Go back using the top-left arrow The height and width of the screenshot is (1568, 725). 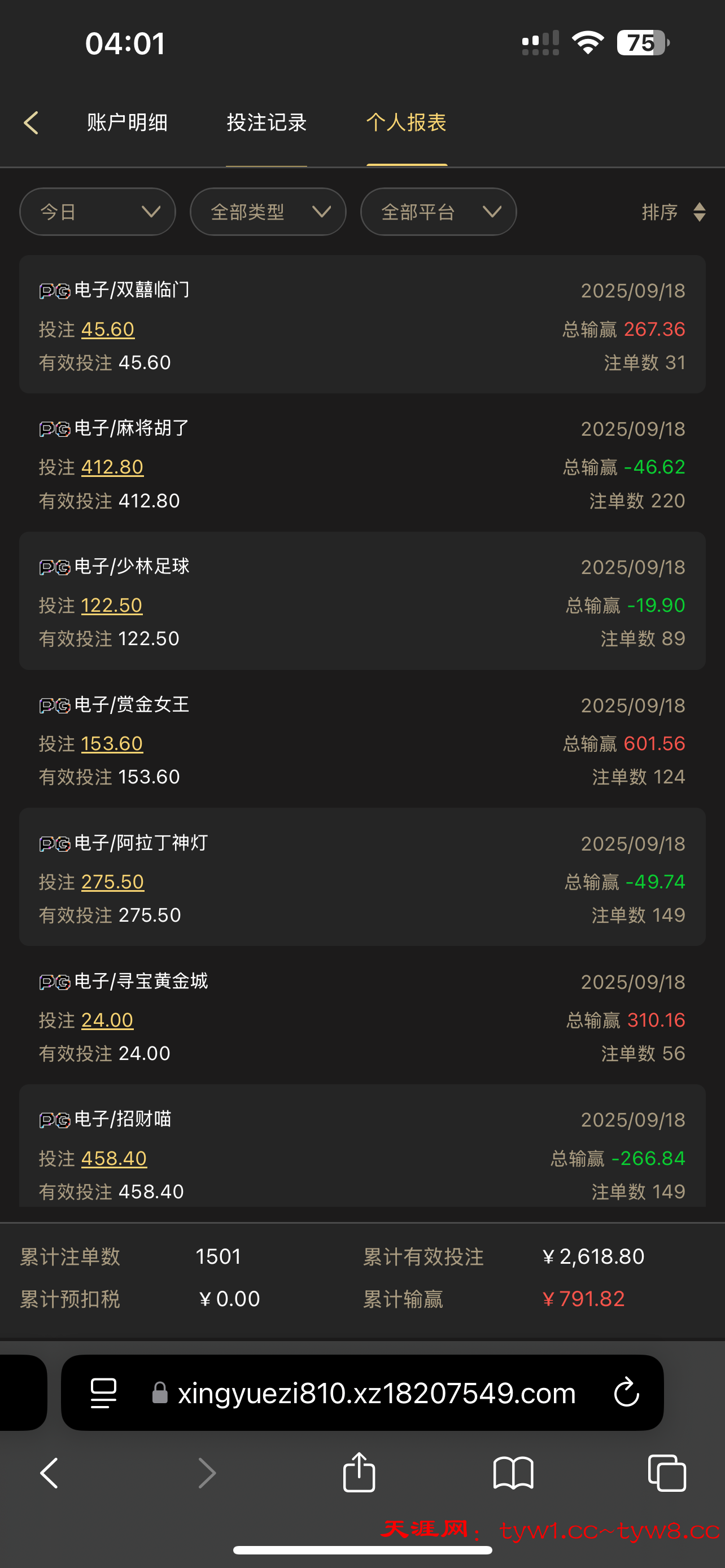point(32,123)
